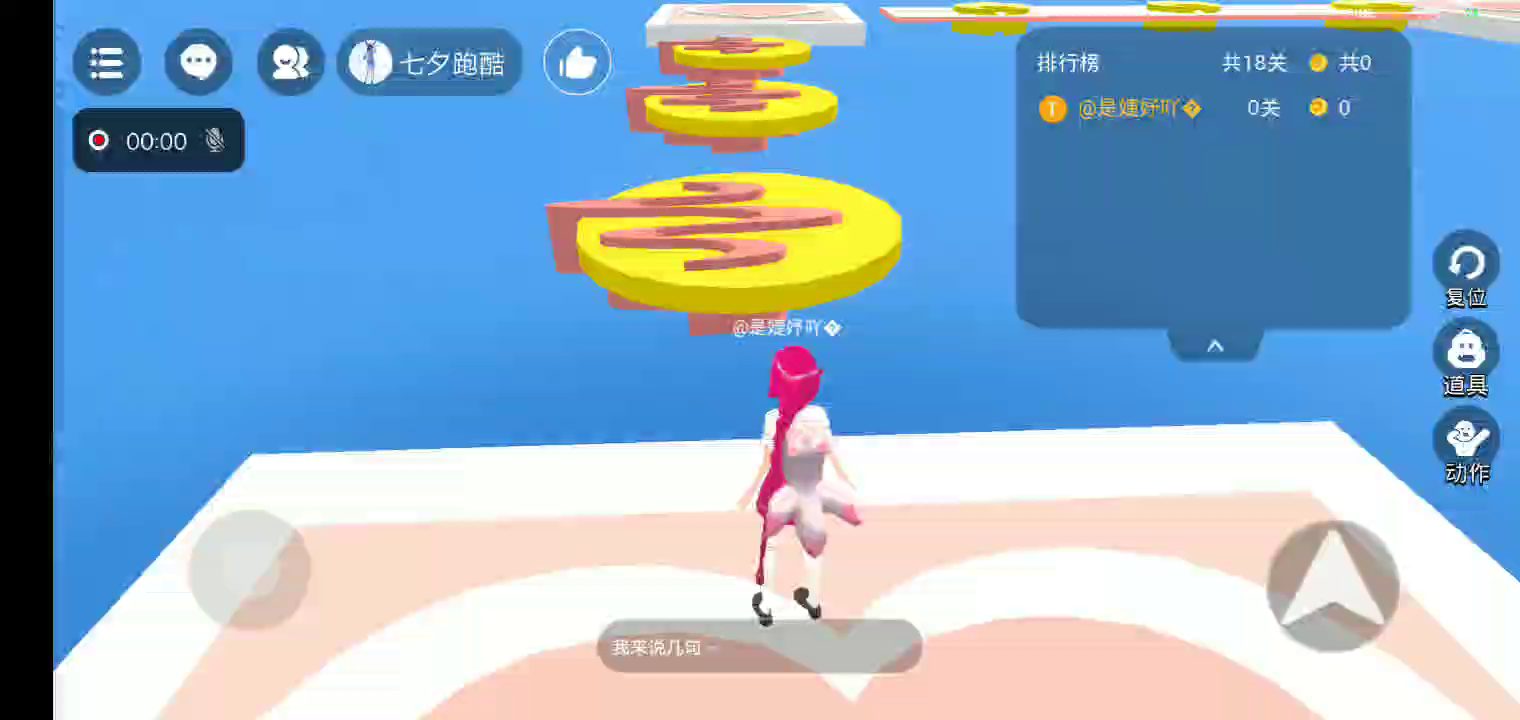Tap the jump arrow button
The width and height of the screenshot is (1520, 720).
[x=1333, y=586]
